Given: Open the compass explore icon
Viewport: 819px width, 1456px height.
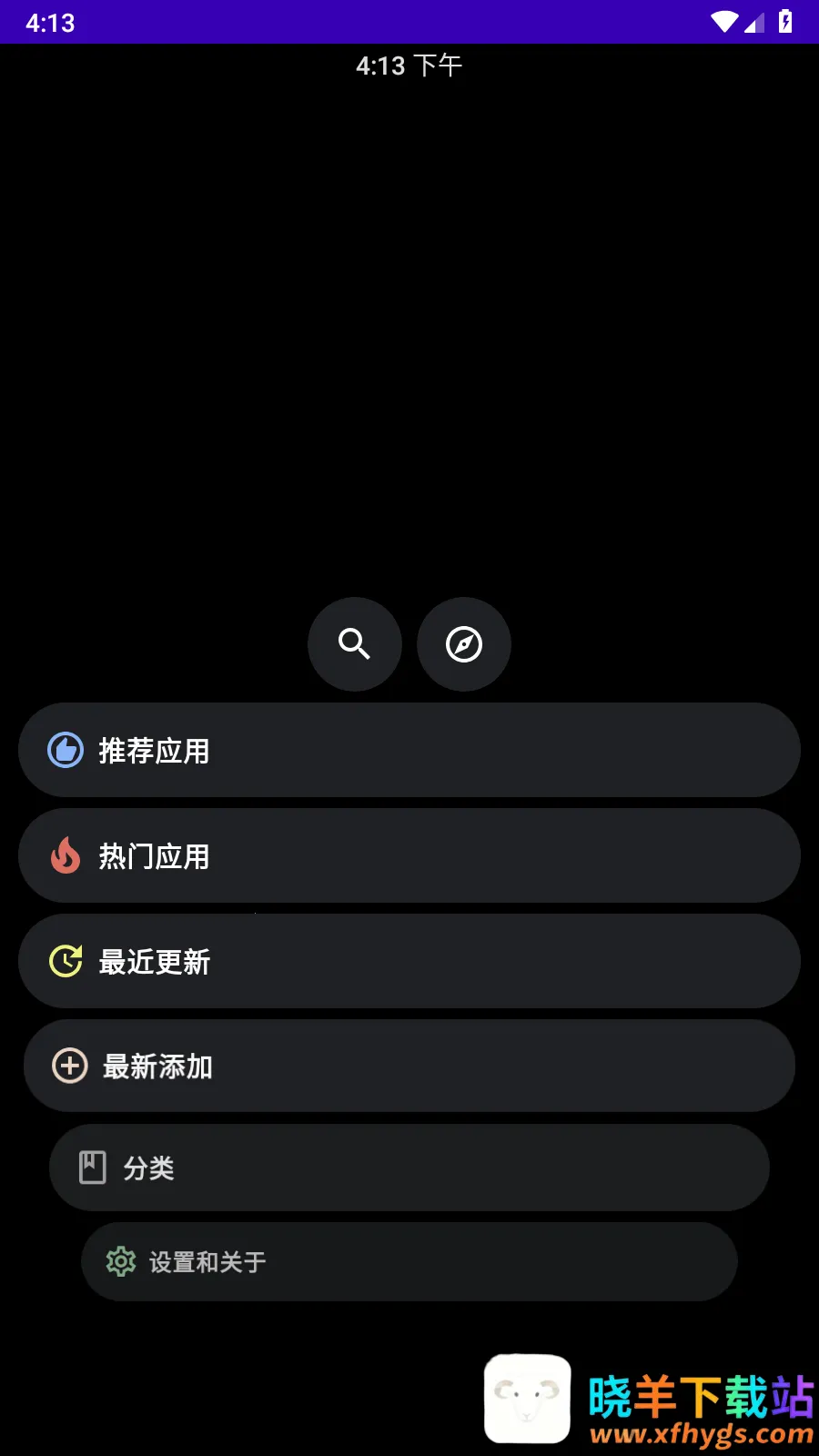Looking at the screenshot, I should [x=464, y=644].
